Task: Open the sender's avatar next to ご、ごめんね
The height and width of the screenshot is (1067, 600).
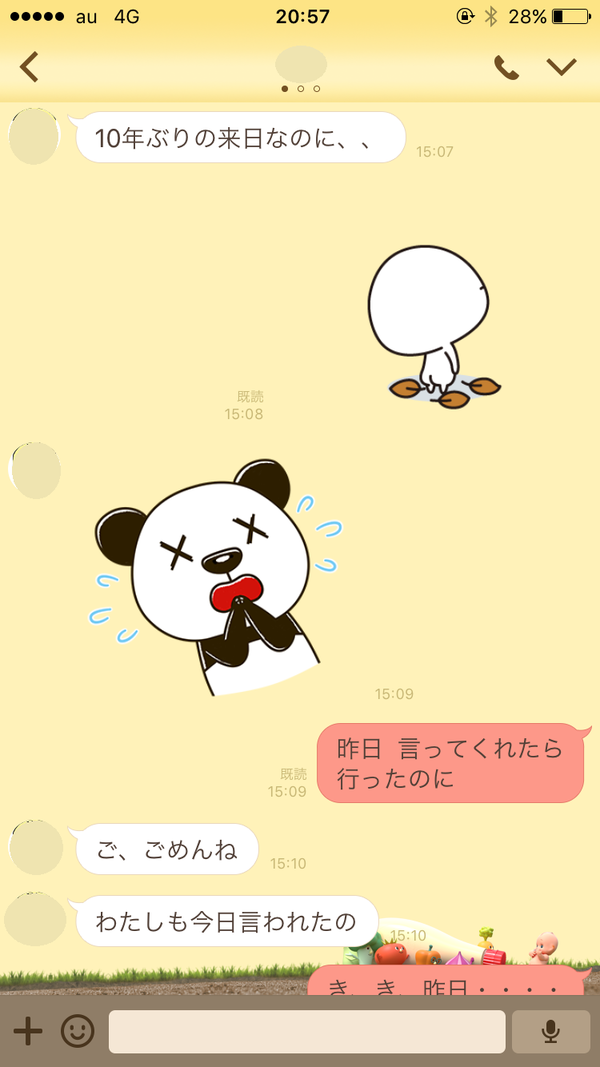Action: [x=35, y=846]
